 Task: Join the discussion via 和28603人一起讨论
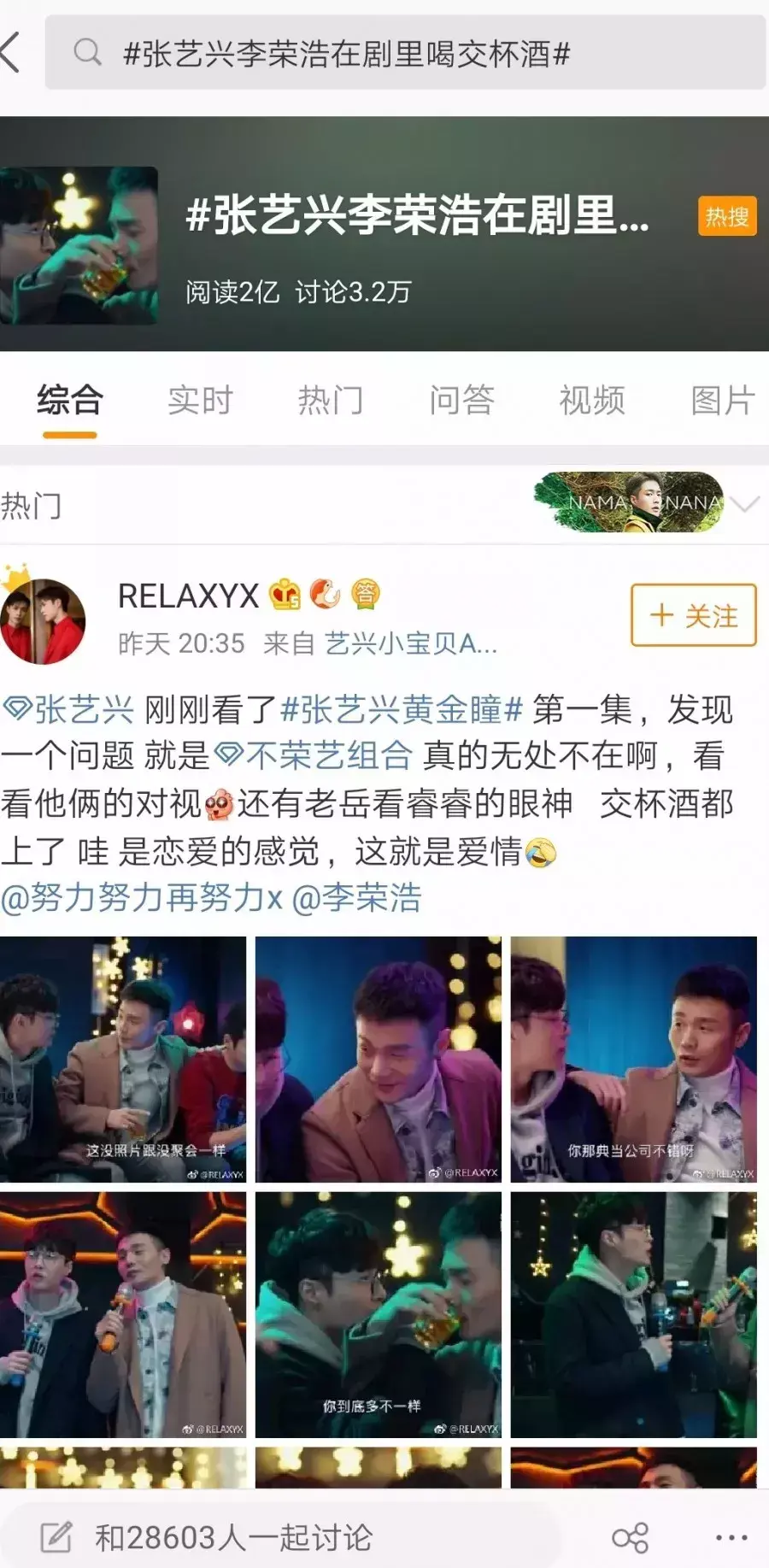tap(232, 1536)
